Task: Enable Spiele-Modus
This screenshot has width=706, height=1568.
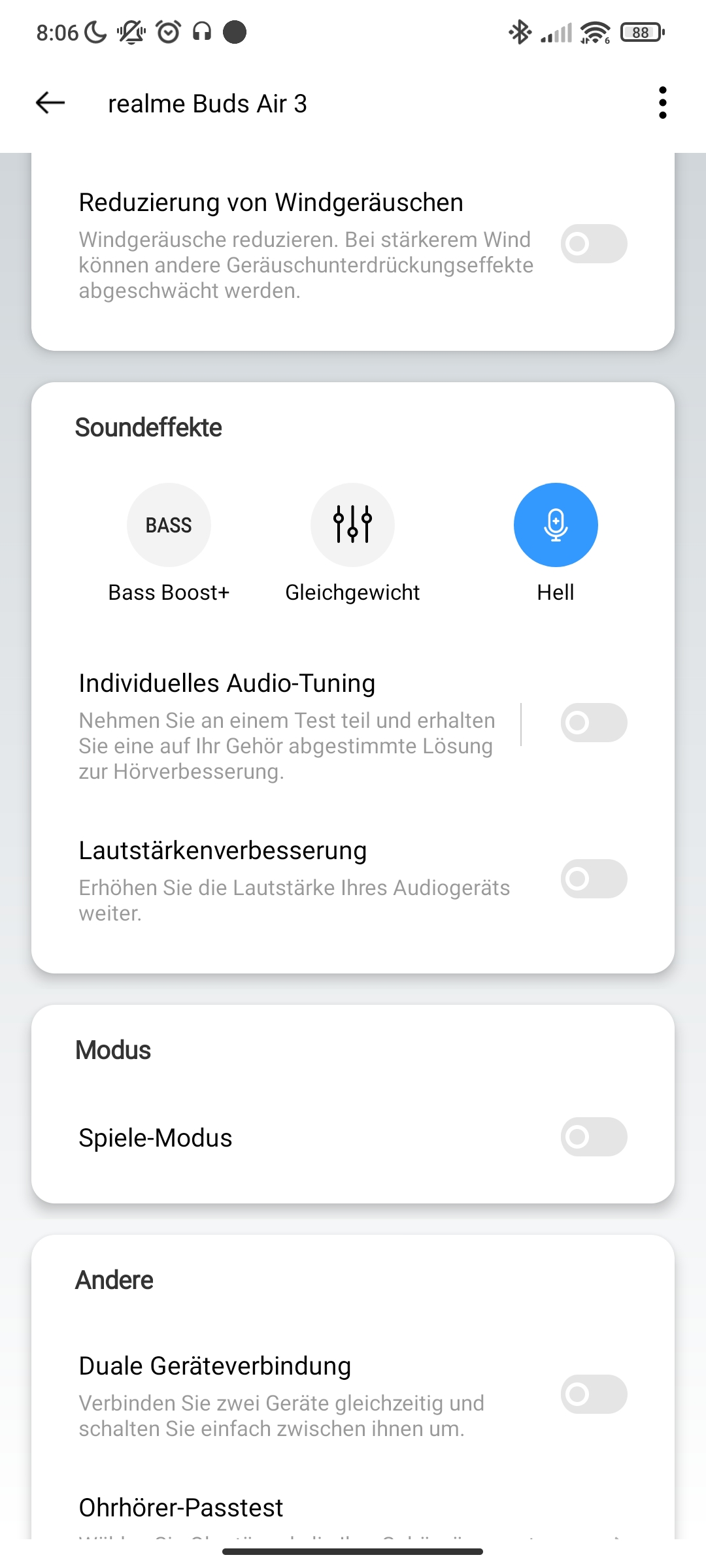Action: (594, 1137)
